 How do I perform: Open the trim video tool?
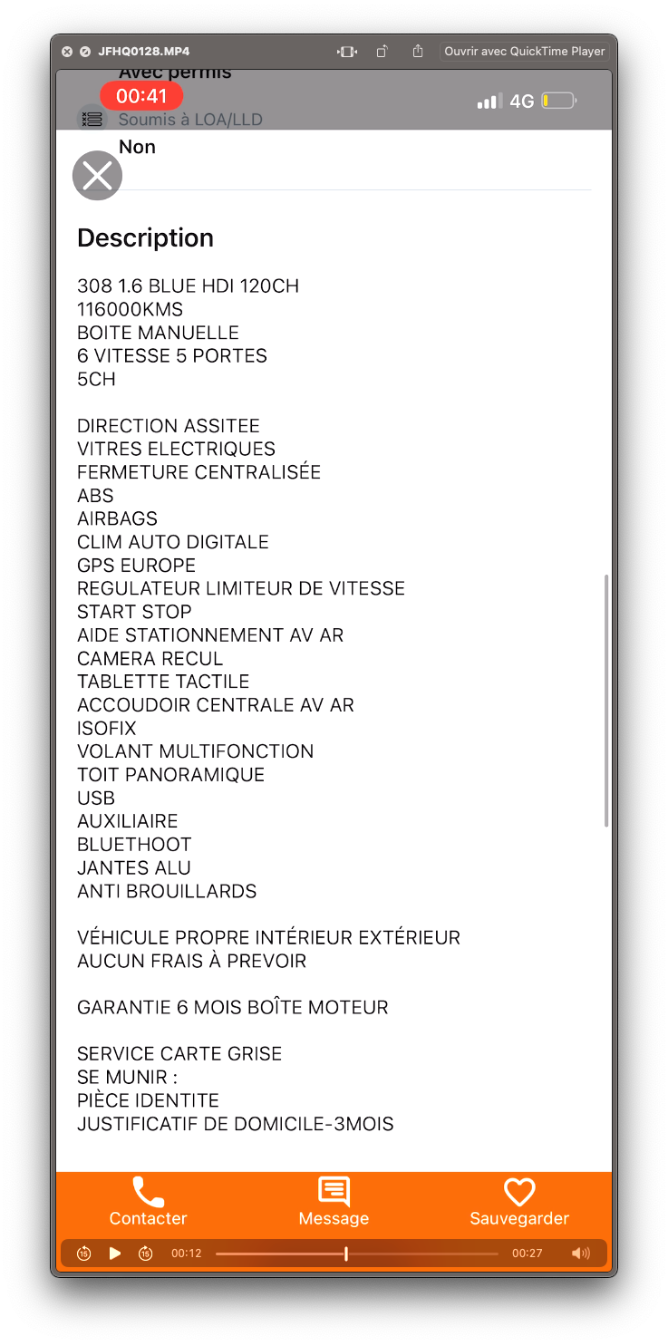pos(347,51)
